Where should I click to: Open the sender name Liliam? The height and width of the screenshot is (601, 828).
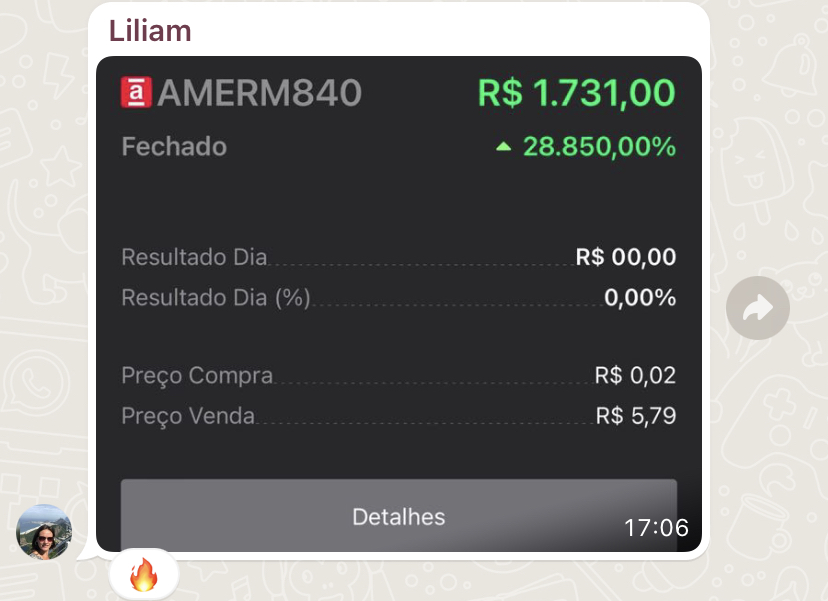pos(150,31)
